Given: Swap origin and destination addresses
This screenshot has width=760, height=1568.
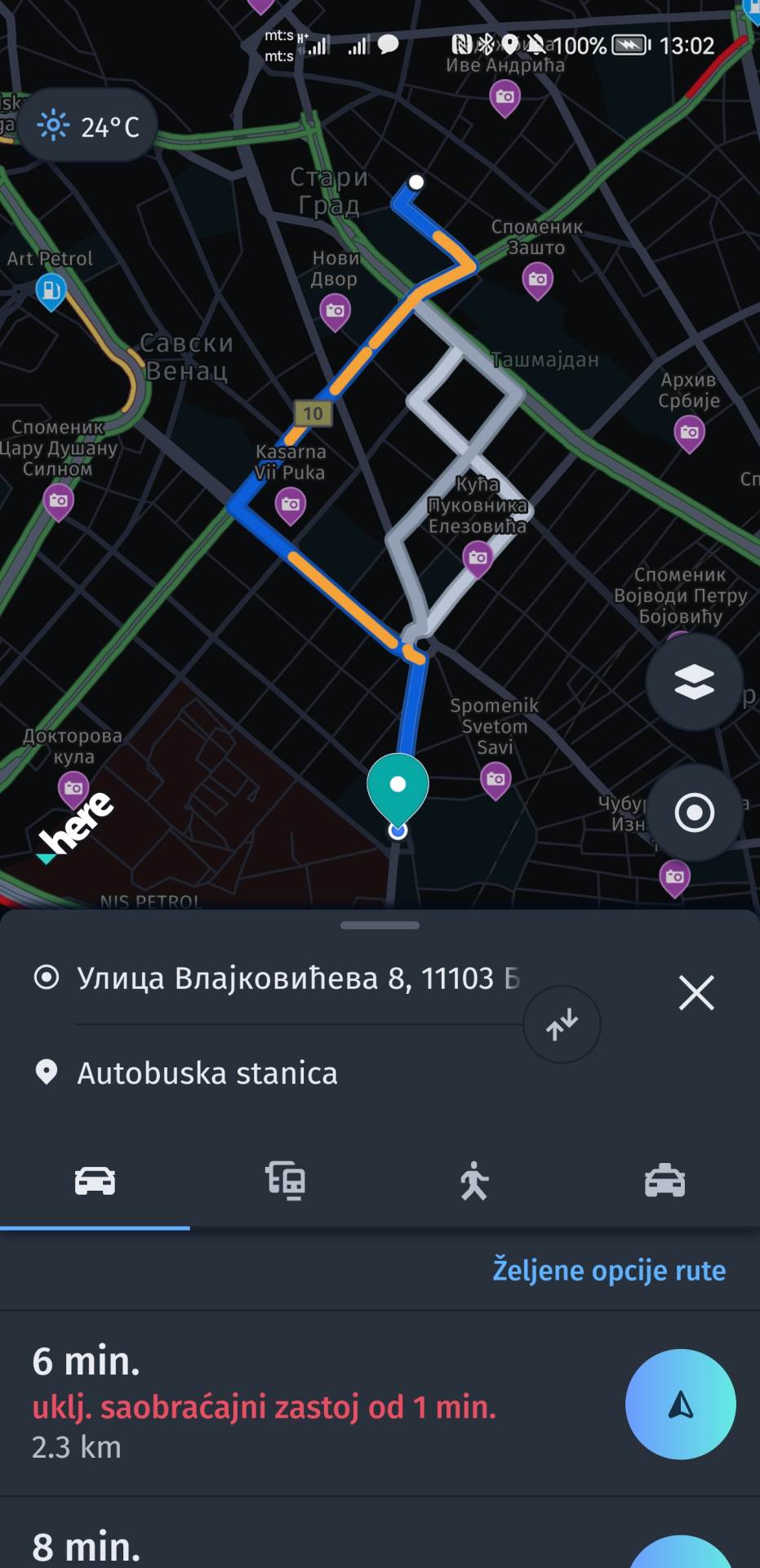Looking at the screenshot, I should click(x=562, y=1025).
